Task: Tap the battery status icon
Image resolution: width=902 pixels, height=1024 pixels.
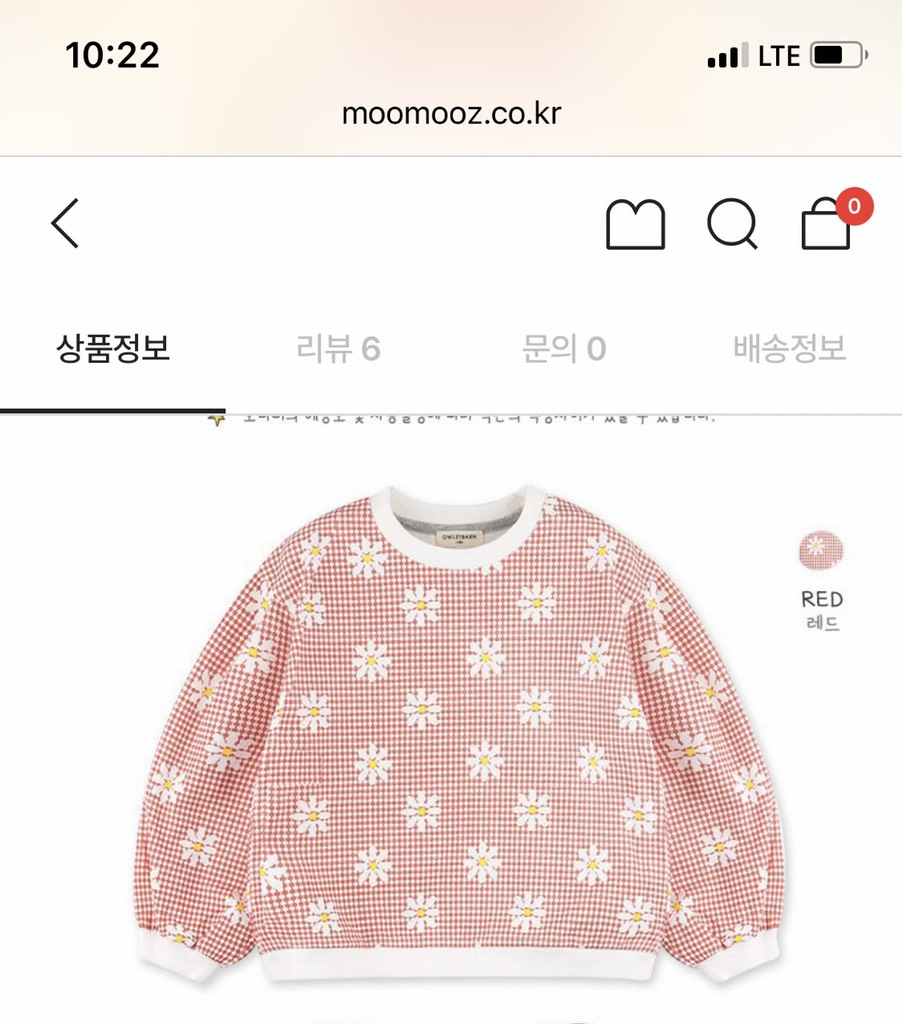Action: 839,55
